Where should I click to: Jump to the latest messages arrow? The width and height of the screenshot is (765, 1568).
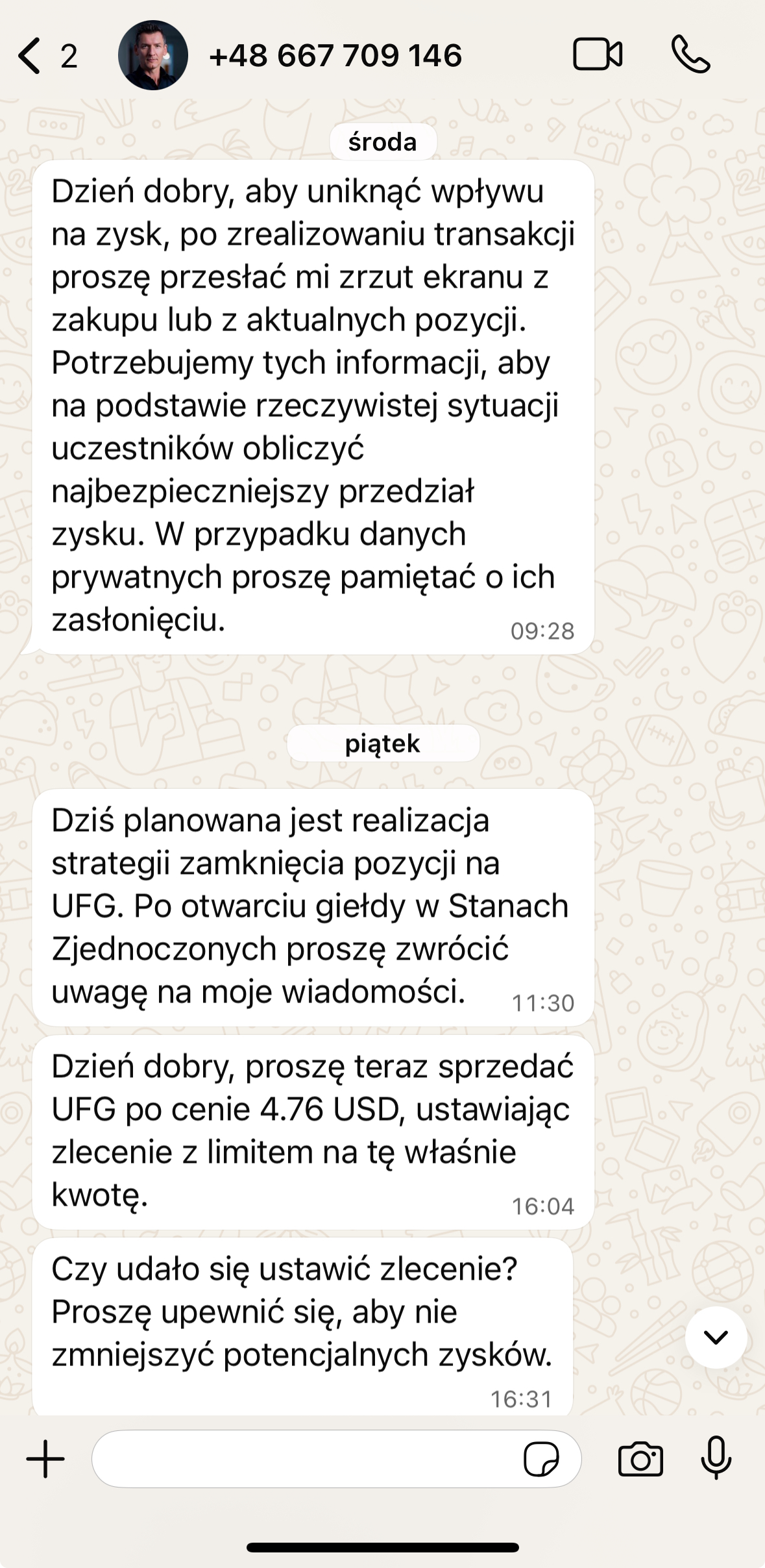(x=716, y=1338)
